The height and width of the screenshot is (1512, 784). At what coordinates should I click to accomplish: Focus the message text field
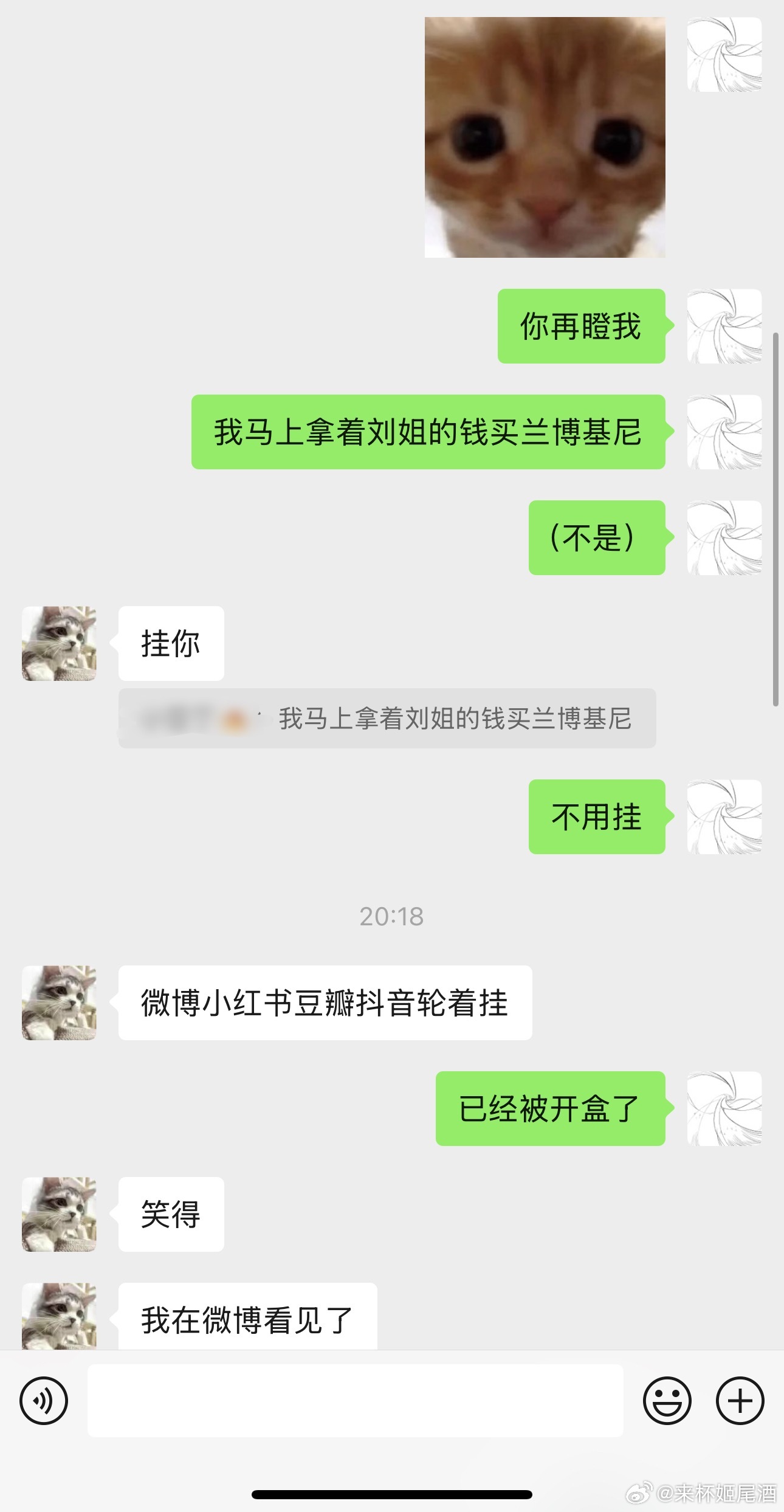[355, 1401]
